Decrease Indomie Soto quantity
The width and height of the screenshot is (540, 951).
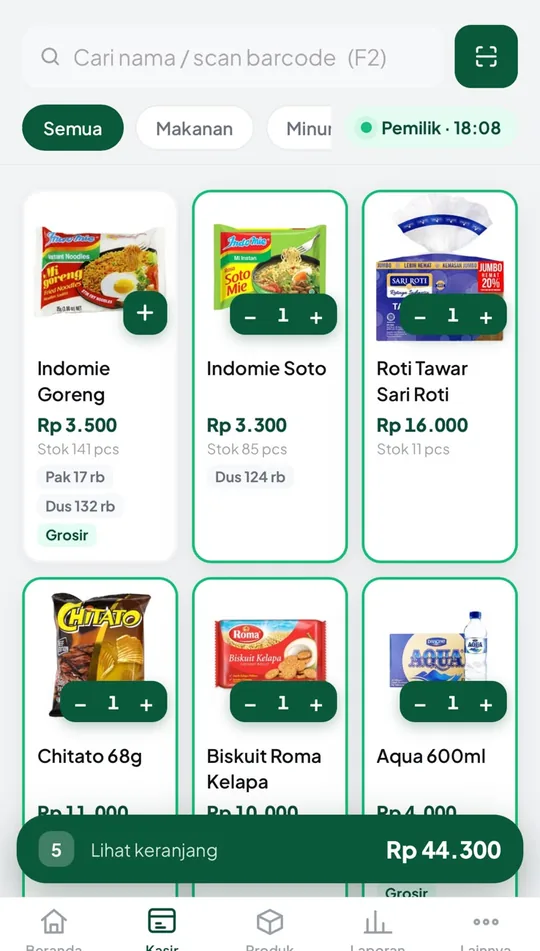coord(250,318)
